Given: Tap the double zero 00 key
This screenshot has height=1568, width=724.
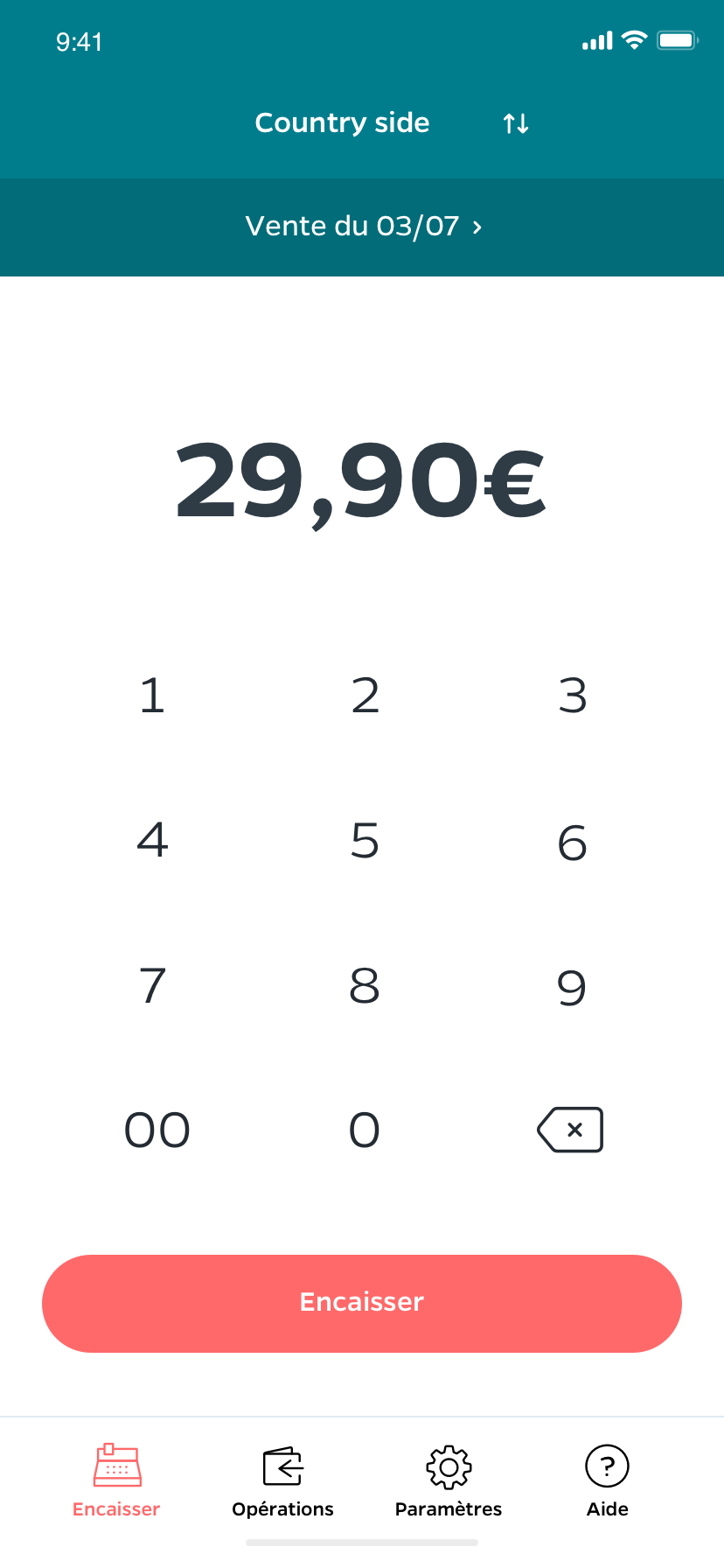Looking at the screenshot, I should [x=157, y=1130].
